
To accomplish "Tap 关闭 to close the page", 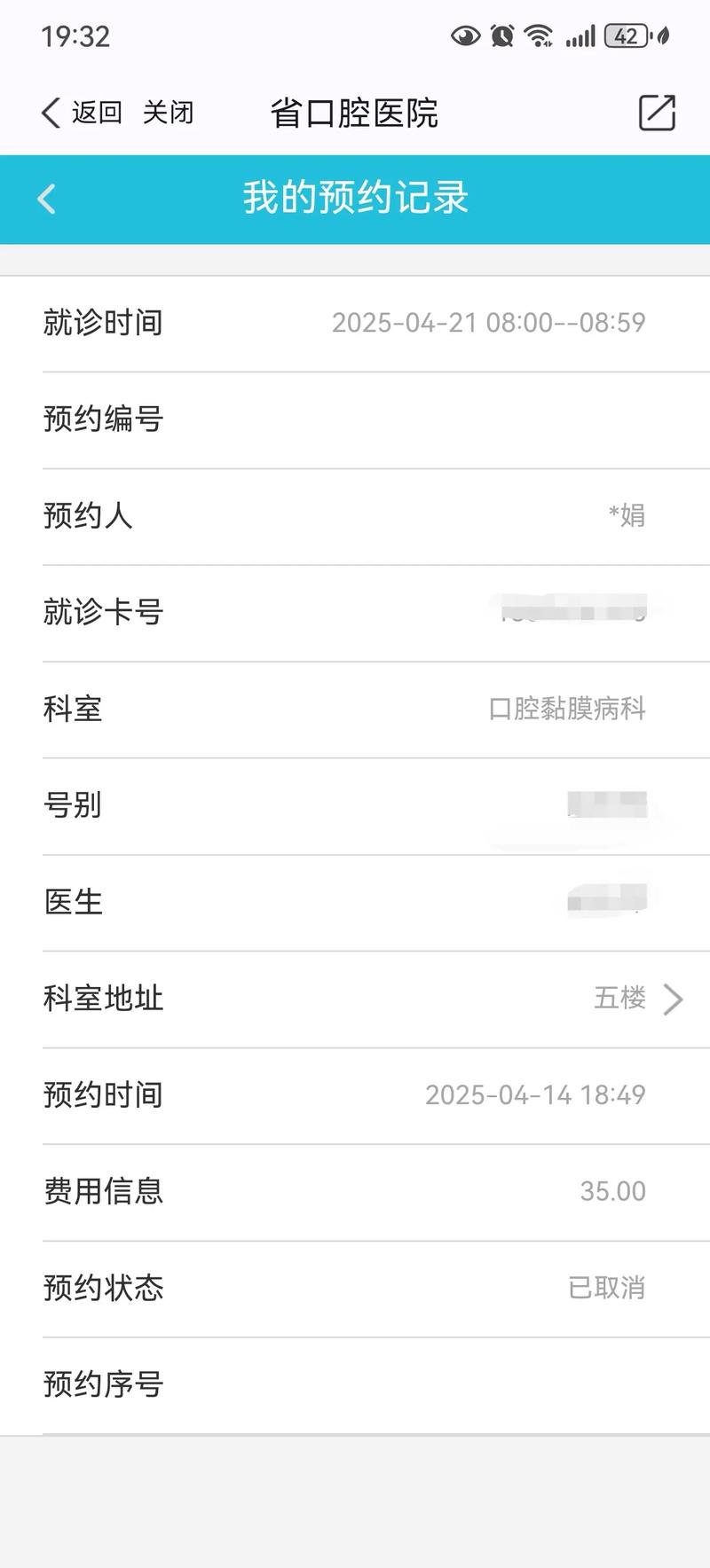I will click(x=169, y=114).
